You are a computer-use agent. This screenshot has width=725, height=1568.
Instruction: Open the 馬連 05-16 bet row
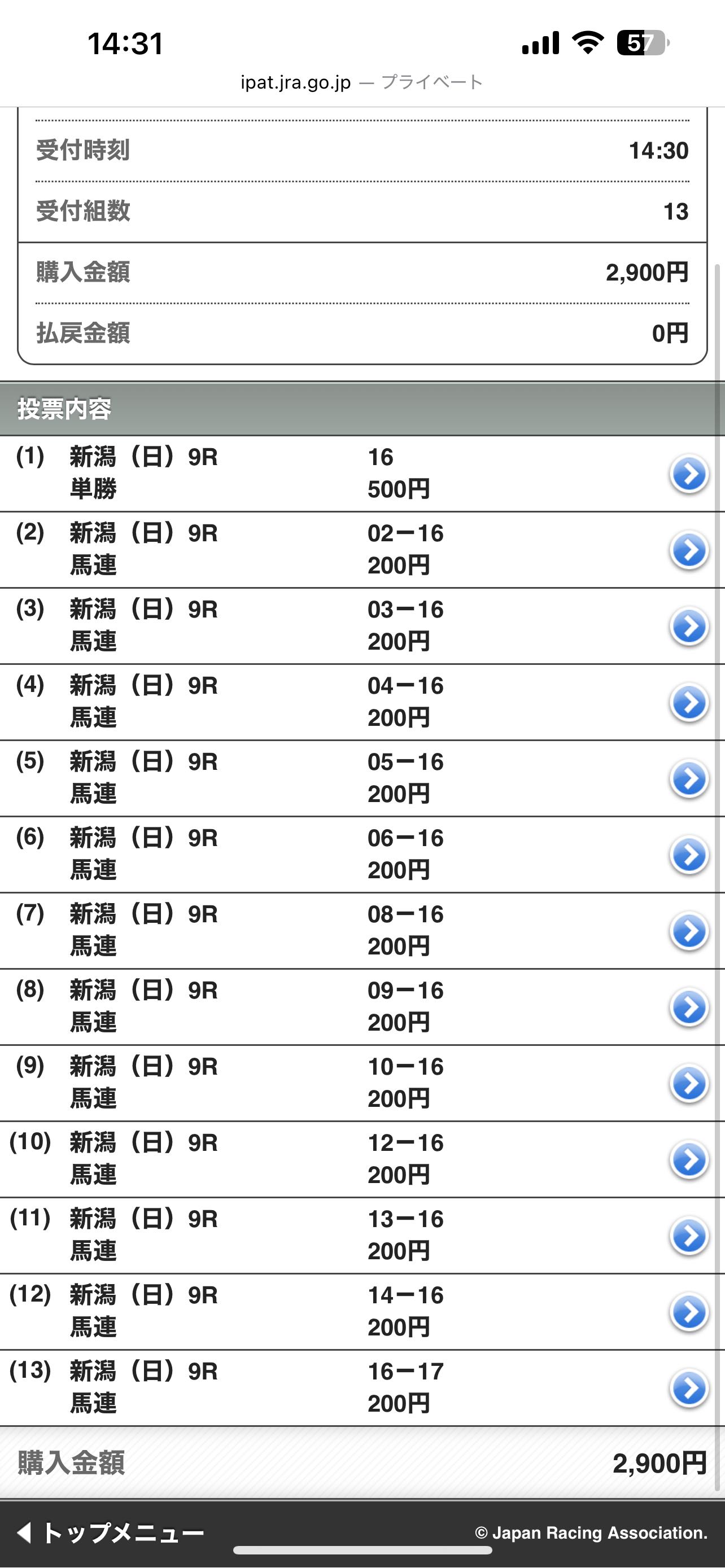pyautogui.click(x=688, y=778)
